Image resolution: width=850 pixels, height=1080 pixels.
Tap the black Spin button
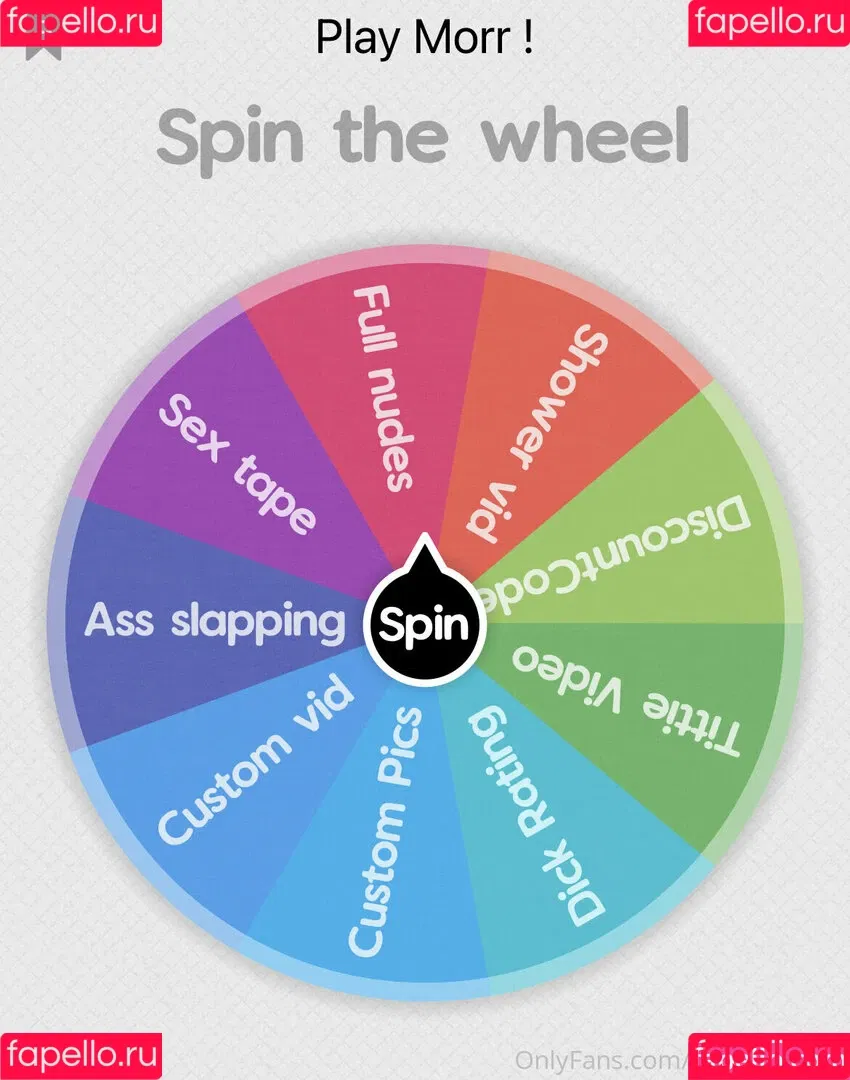tap(424, 624)
